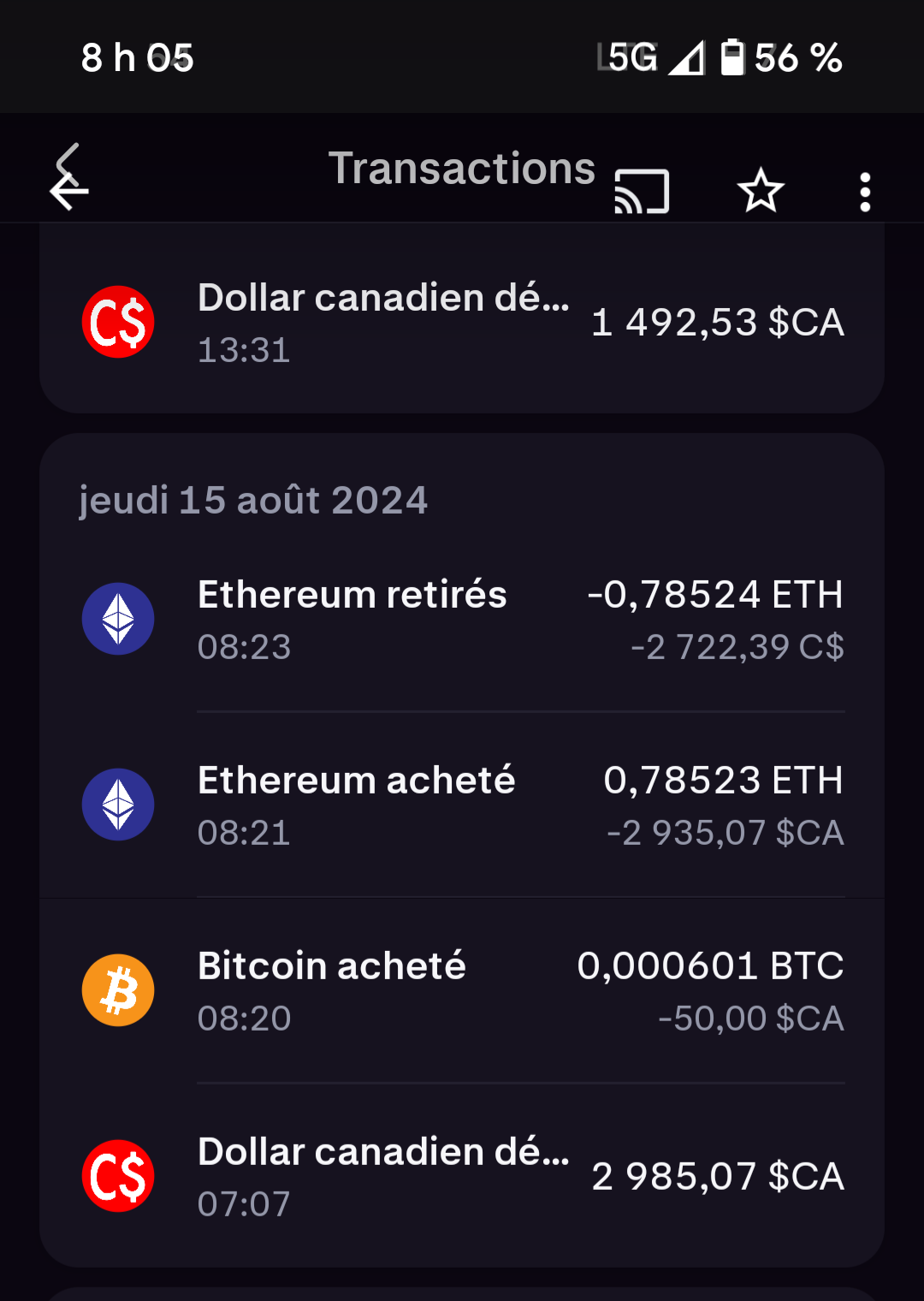Mark this page with the star
This screenshot has width=924, height=1301.
[x=761, y=191]
